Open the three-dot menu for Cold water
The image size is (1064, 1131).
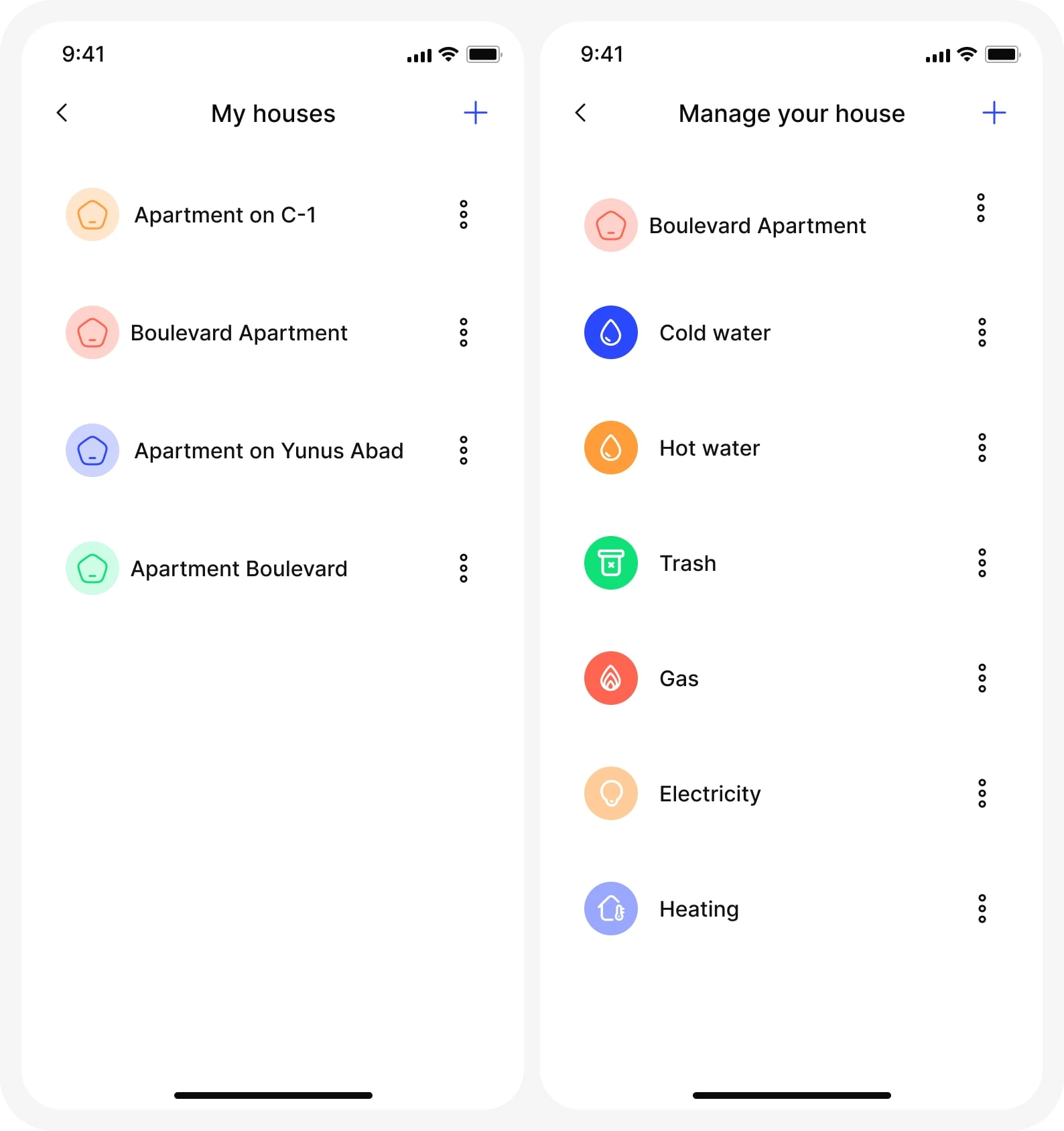(x=982, y=332)
